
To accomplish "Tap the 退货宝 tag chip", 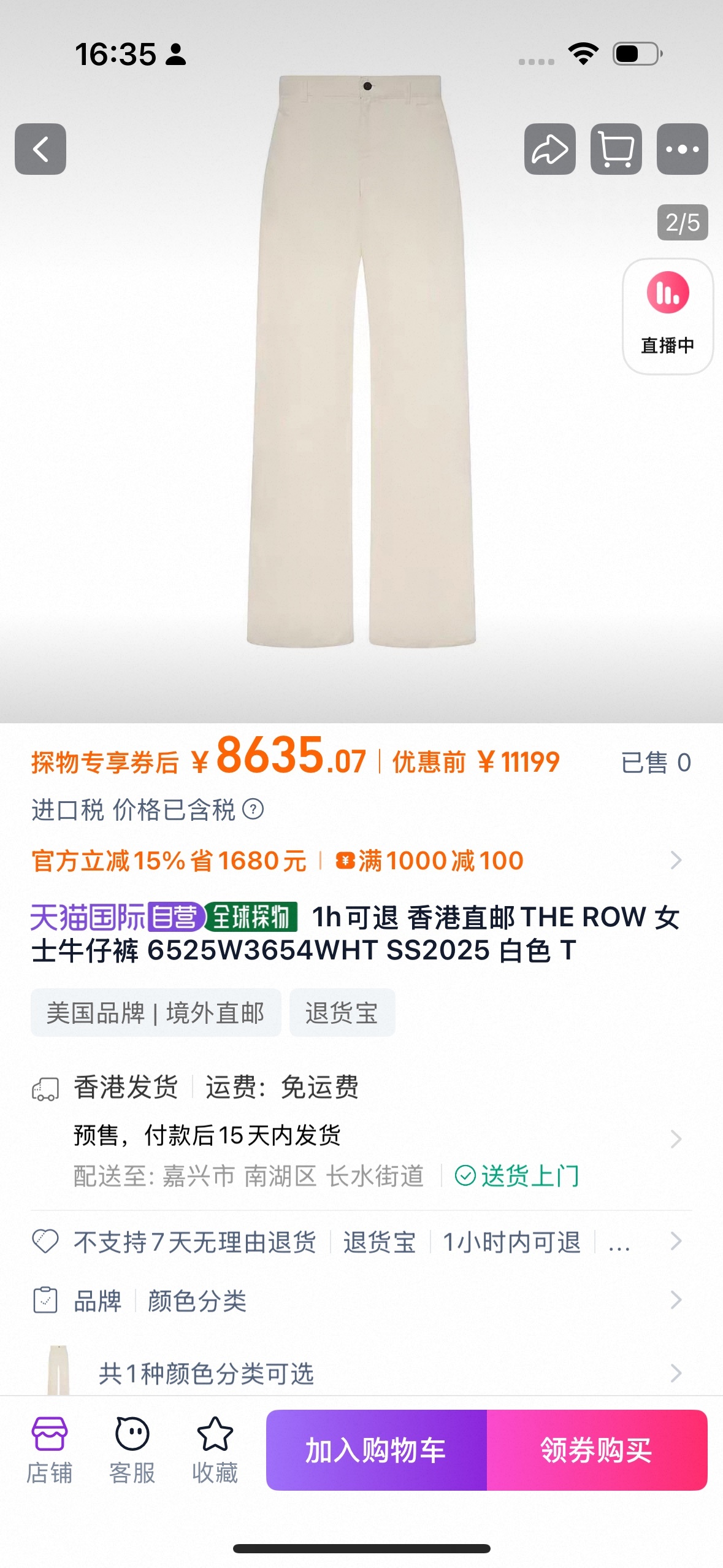I will pyautogui.click(x=342, y=1012).
